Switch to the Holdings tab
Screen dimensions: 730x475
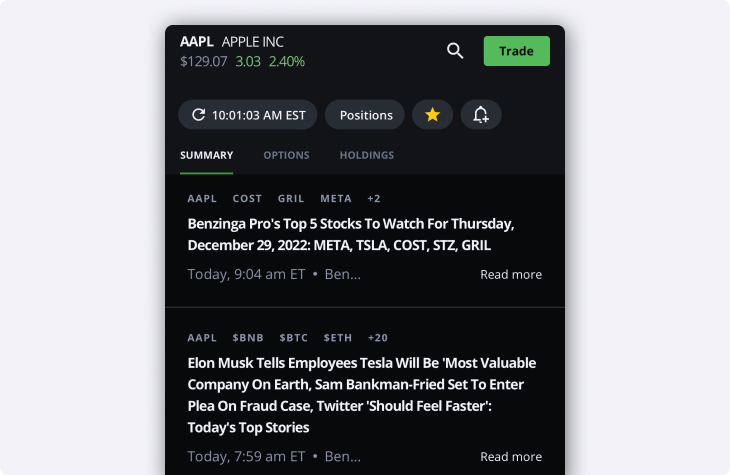(x=366, y=155)
